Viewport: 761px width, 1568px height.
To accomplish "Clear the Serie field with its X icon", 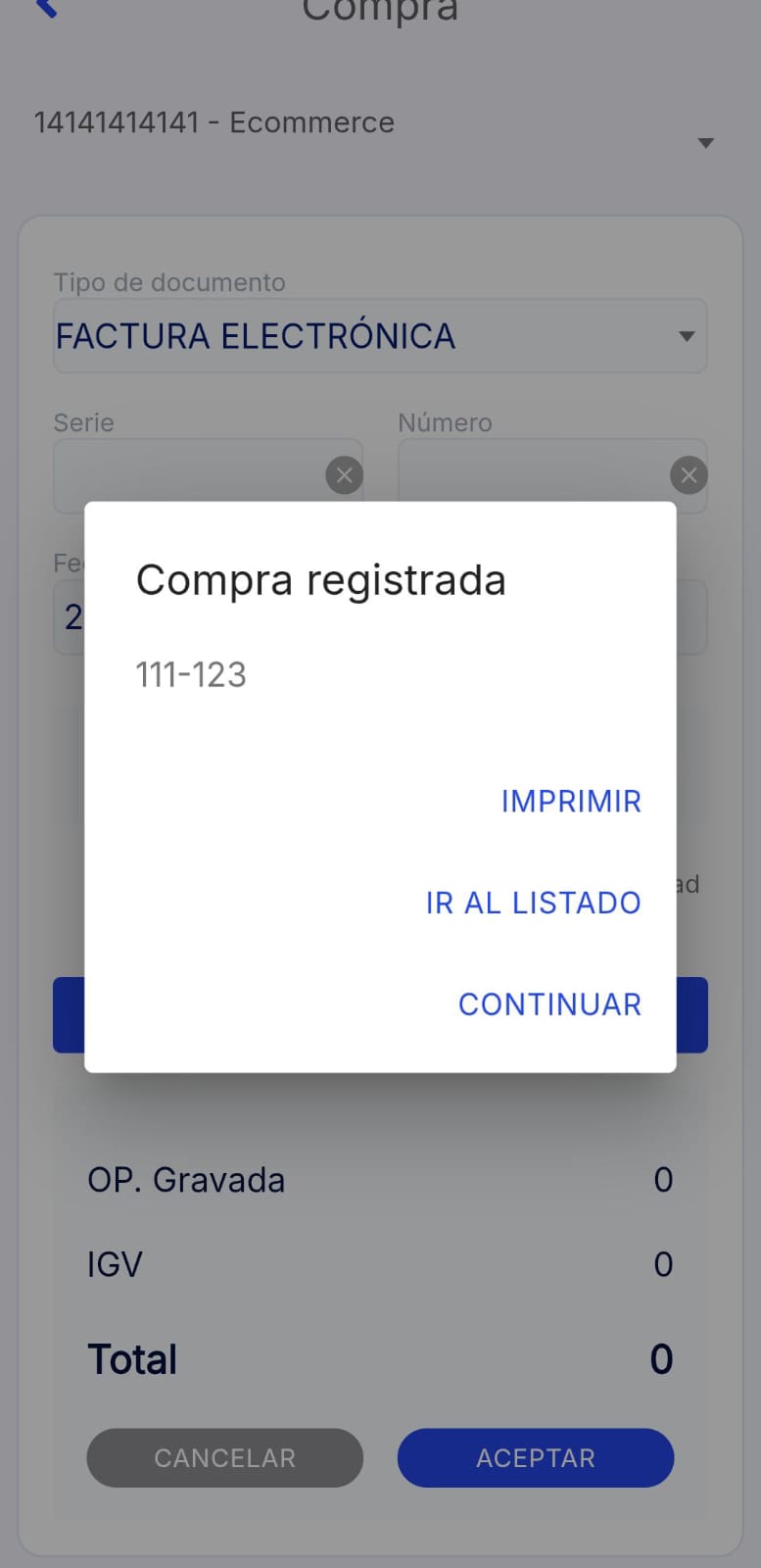I will [344, 475].
